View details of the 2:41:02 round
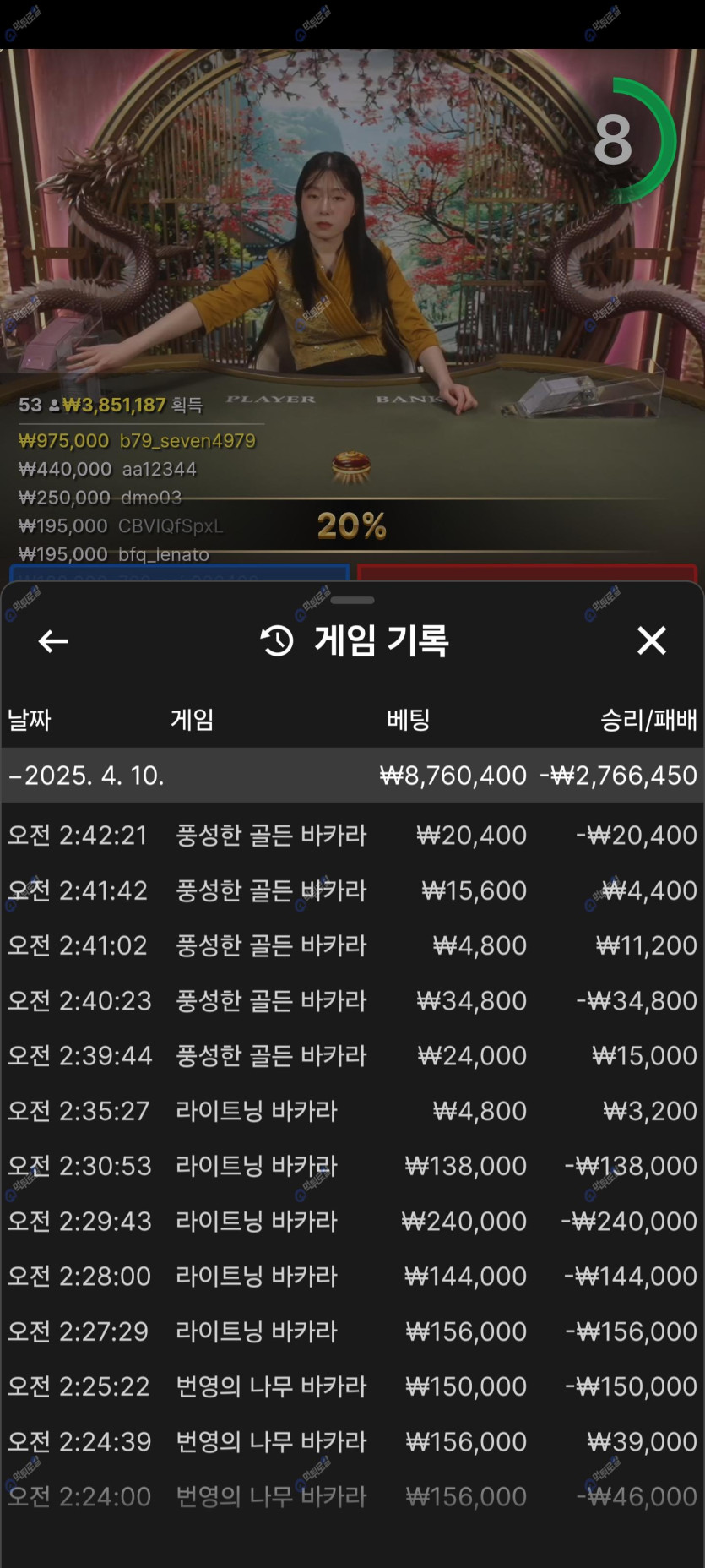Image resolution: width=705 pixels, height=1568 pixels. coord(352,945)
